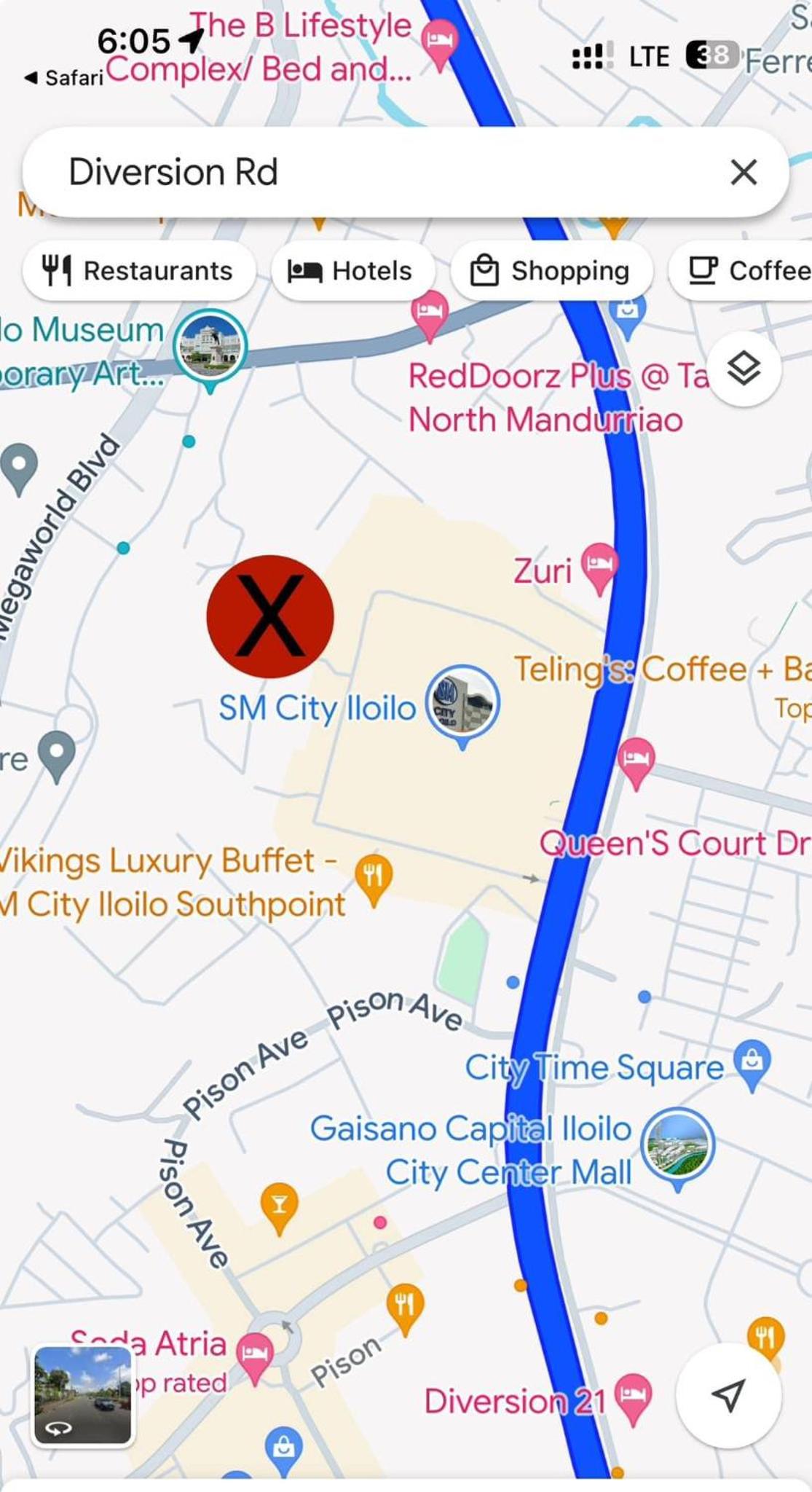Clear the Diversion Rd search
The image size is (812, 1492).
(x=743, y=173)
